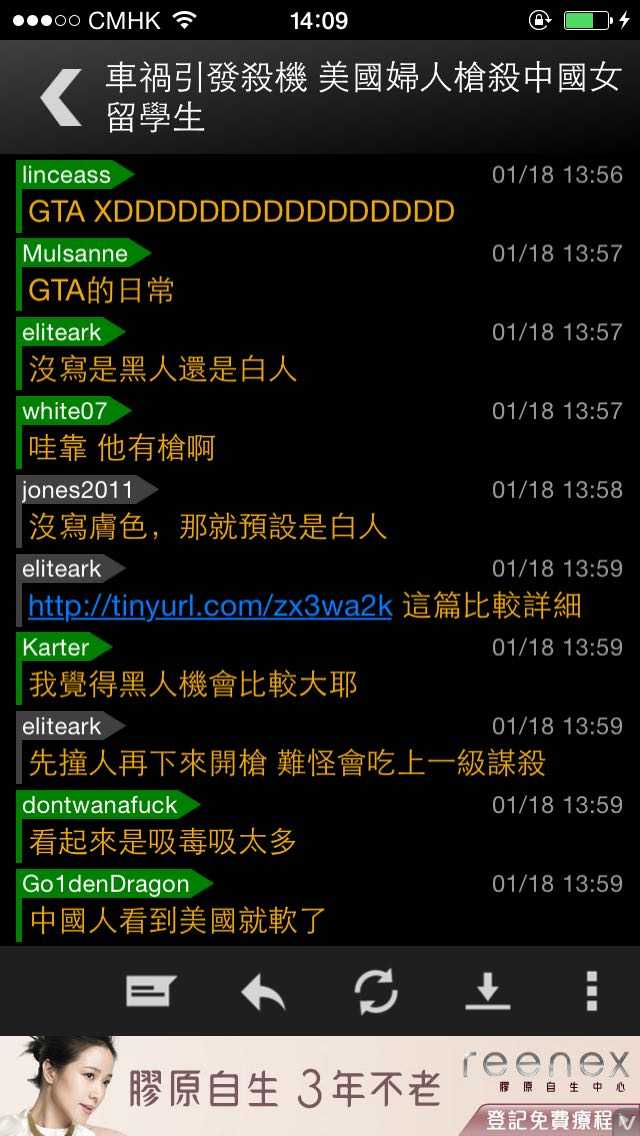640x1136 pixels.
Task: Open the tinyurl.com/zx3wa2k link
Action: [x=209, y=606]
